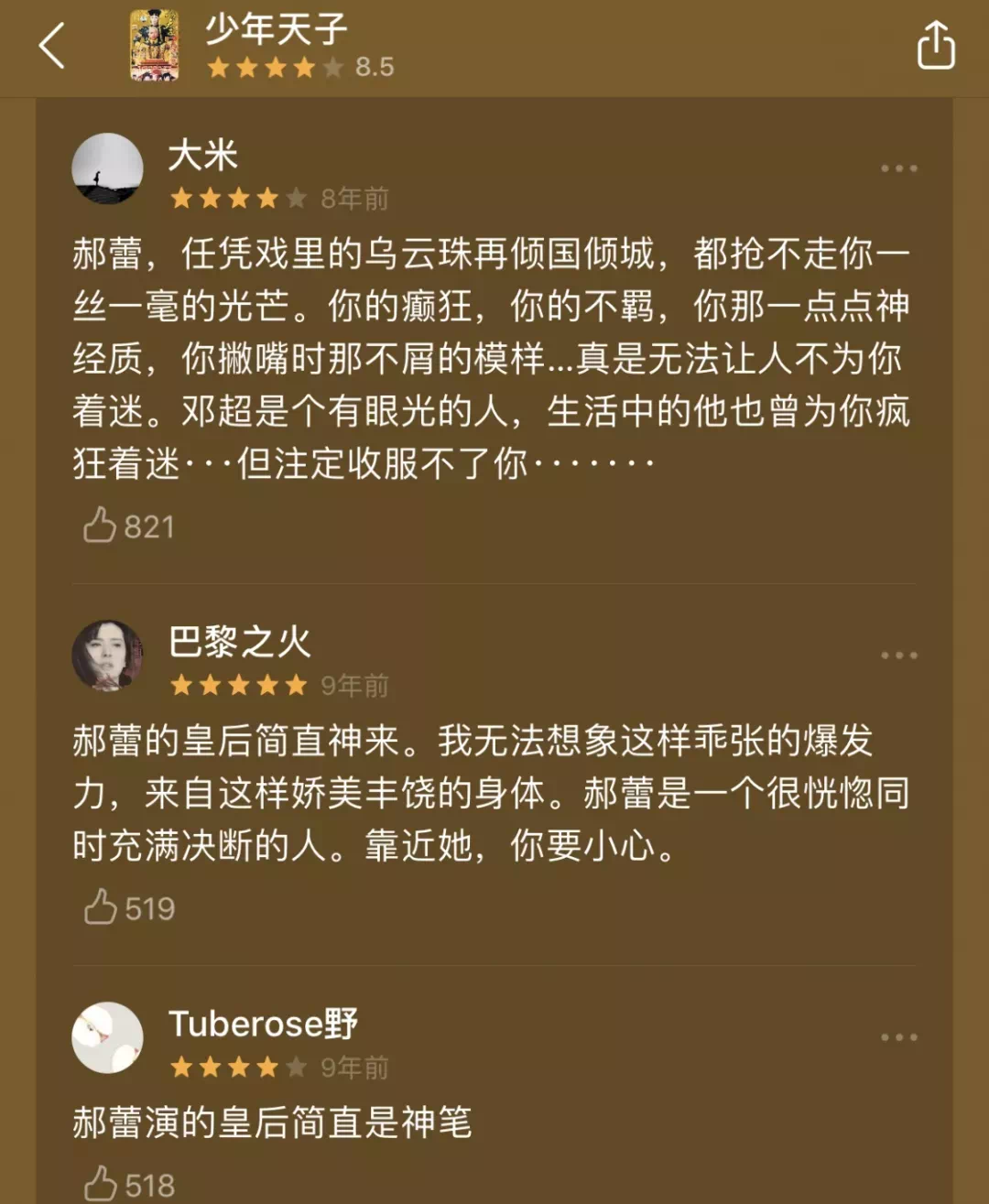Open 巴黎之火's profile avatar
989x1204 pixels.
107,656
